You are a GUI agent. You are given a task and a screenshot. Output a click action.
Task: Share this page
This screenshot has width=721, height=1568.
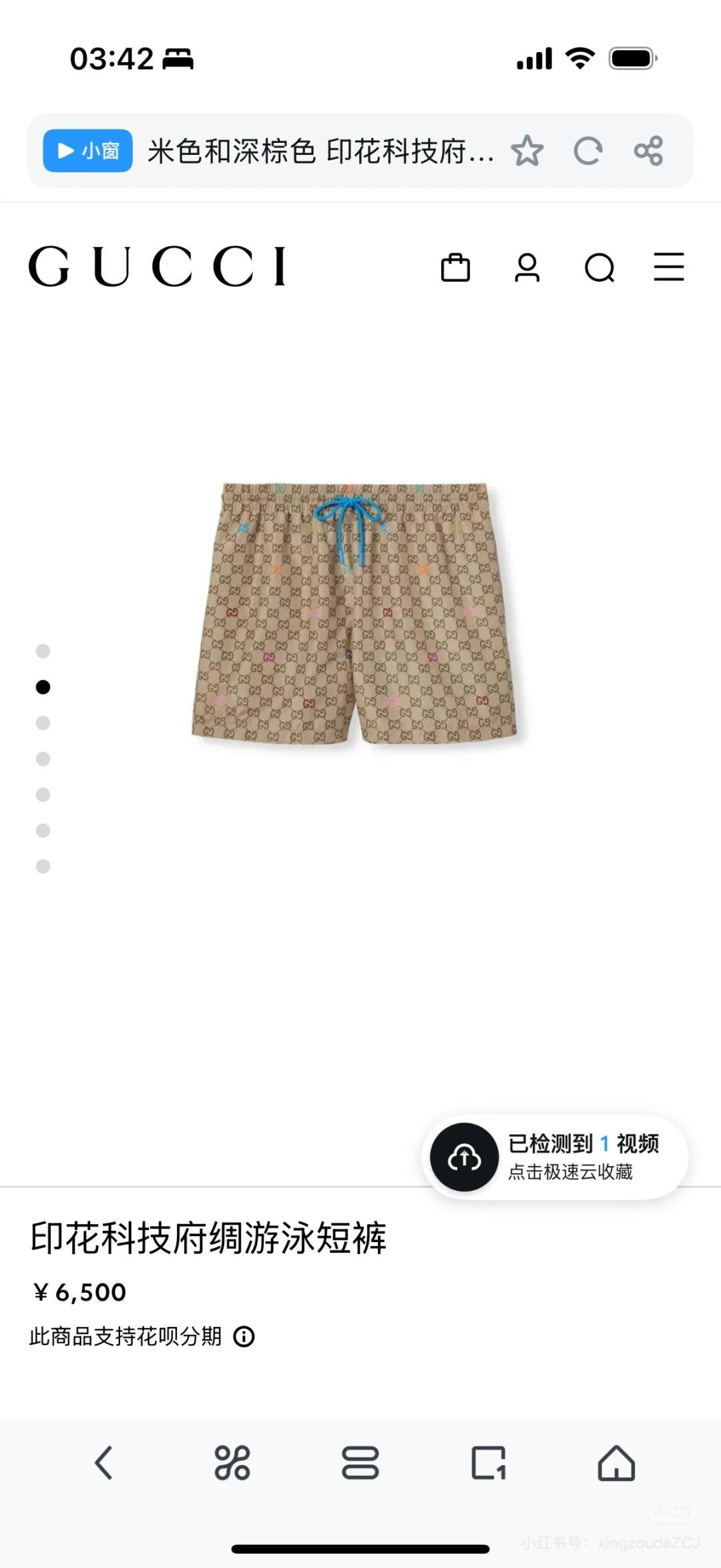tap(648, 151)
